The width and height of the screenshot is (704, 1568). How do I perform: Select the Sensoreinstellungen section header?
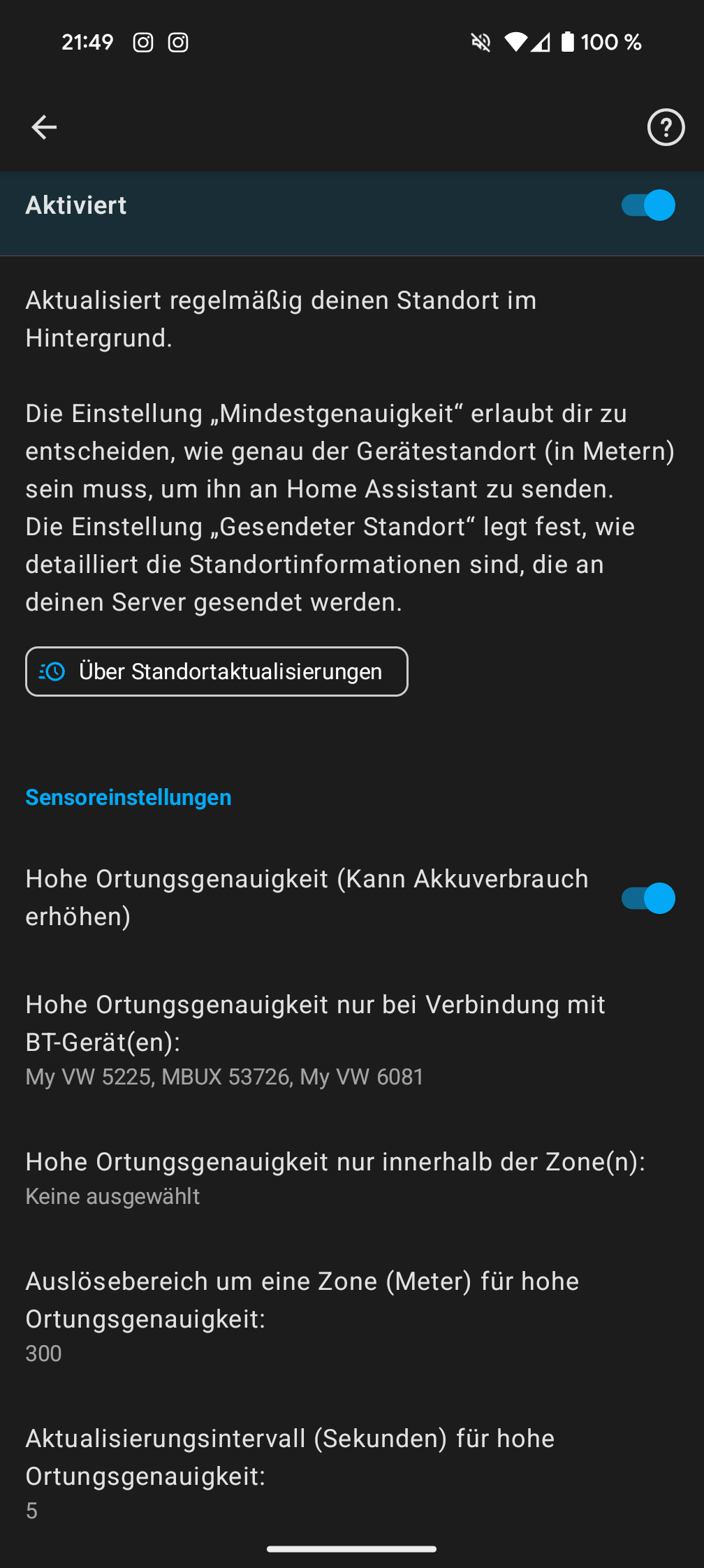(x=128, y=797)
